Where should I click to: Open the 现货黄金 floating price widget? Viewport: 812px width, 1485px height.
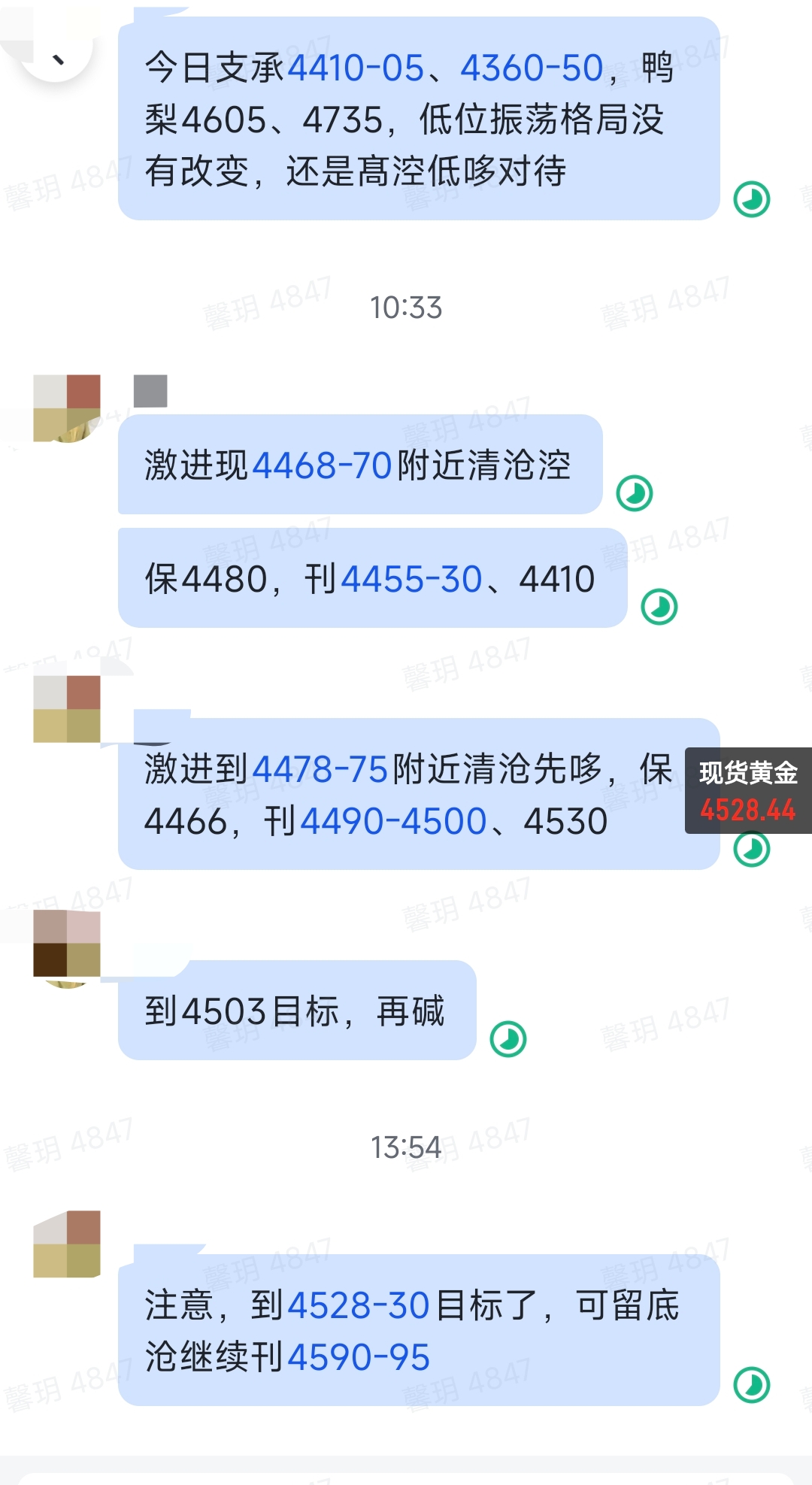748,790
